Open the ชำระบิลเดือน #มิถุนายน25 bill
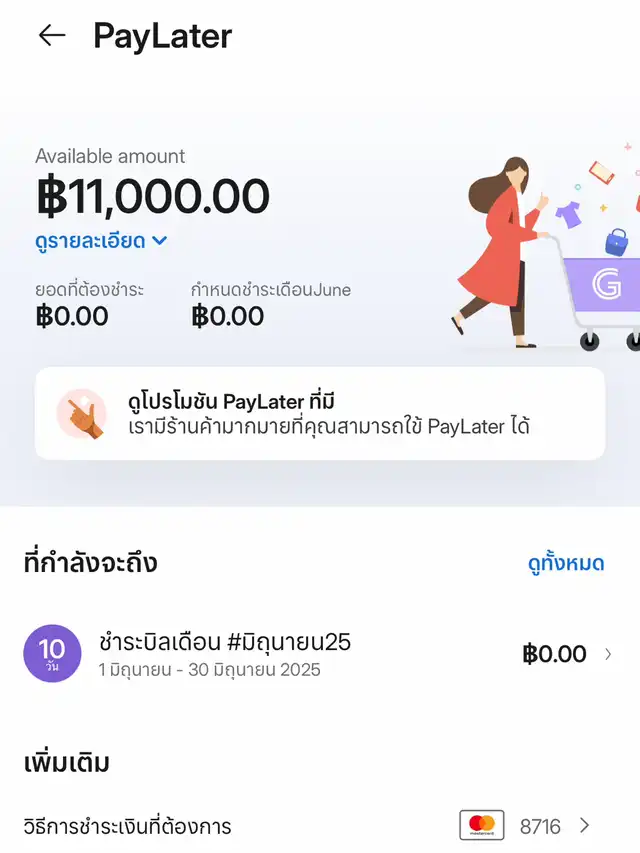The width and height of the screenshot is (640, 853). coord(320,654)
